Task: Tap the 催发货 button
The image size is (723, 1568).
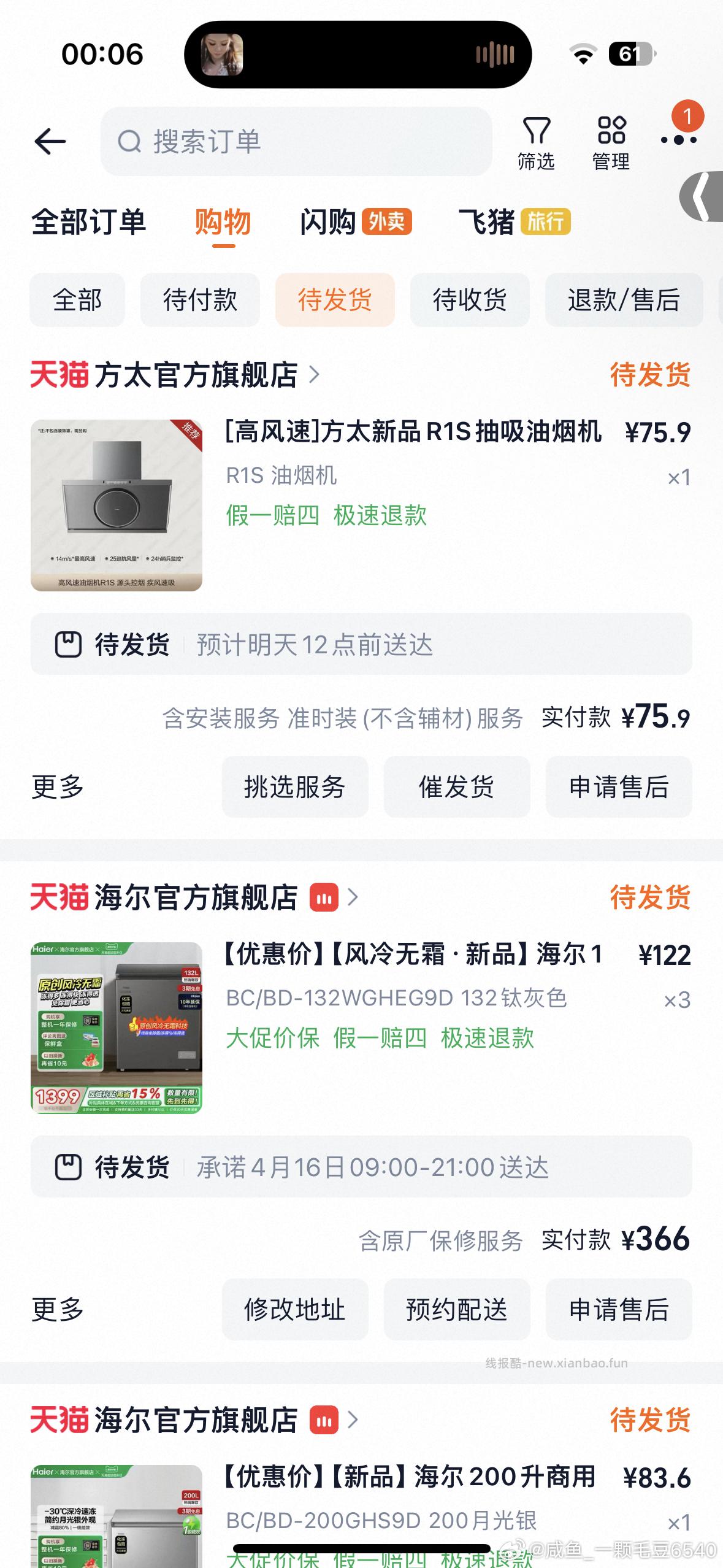Action: pos(457,787)
